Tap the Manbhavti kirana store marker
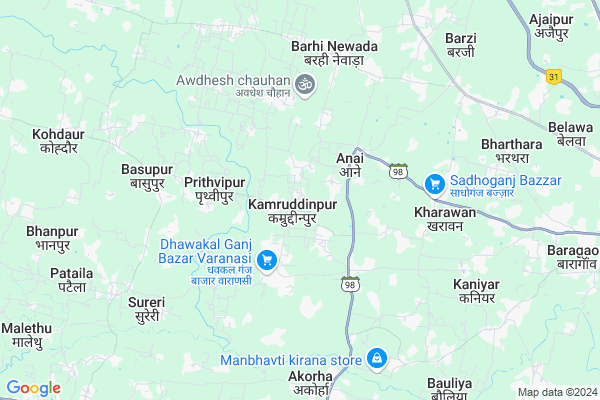 click(x=376, y=357)
